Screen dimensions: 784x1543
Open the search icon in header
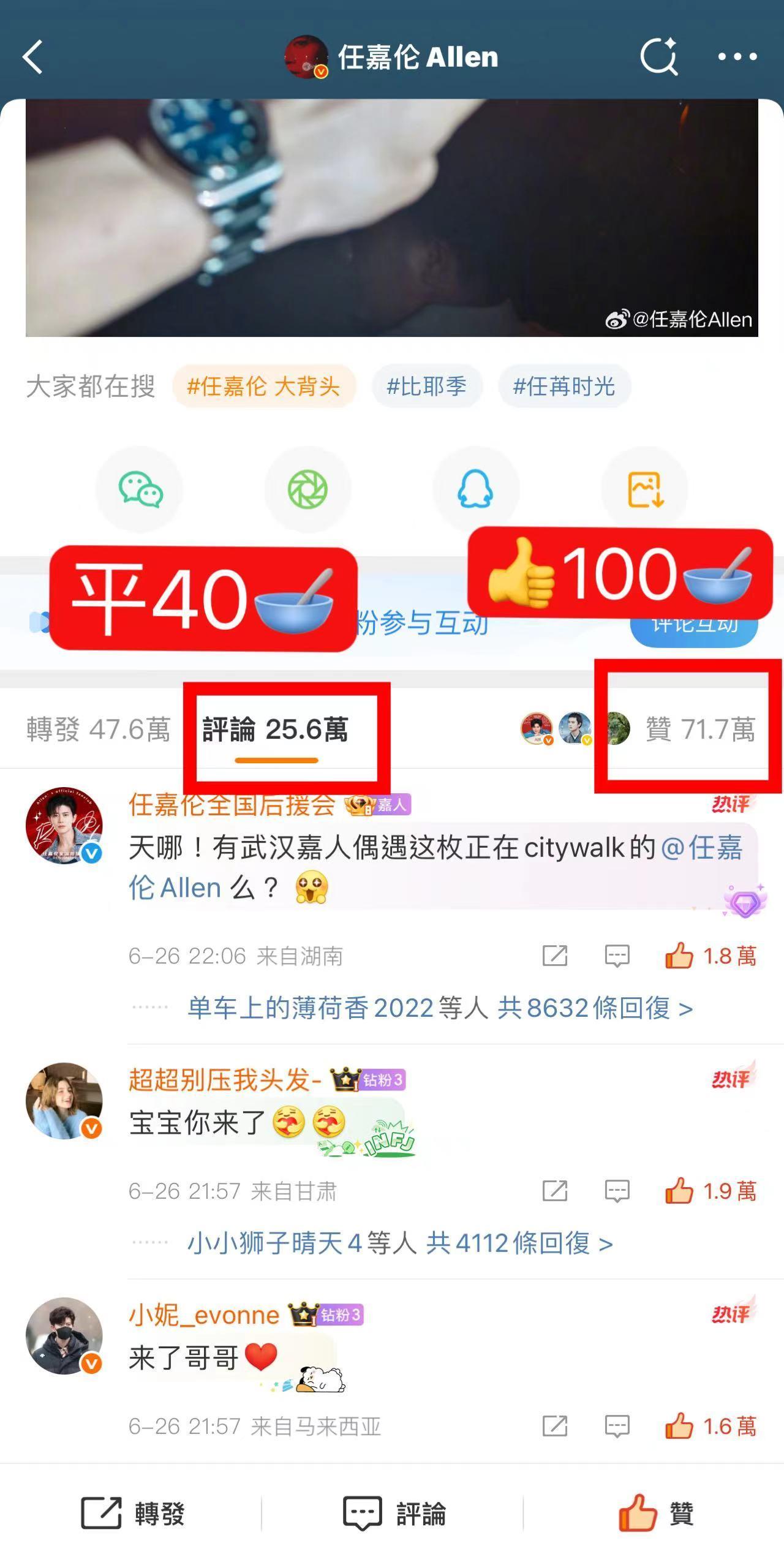(x=658, y=57)
